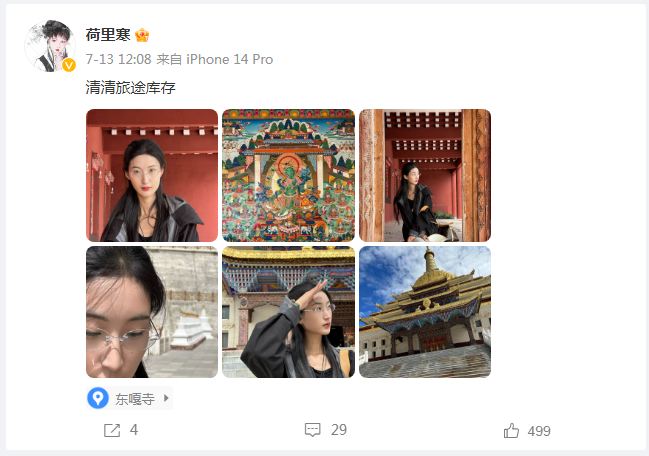View the close-up glasses selfie photo
This screenshot has width=649, height=456.
151,311
